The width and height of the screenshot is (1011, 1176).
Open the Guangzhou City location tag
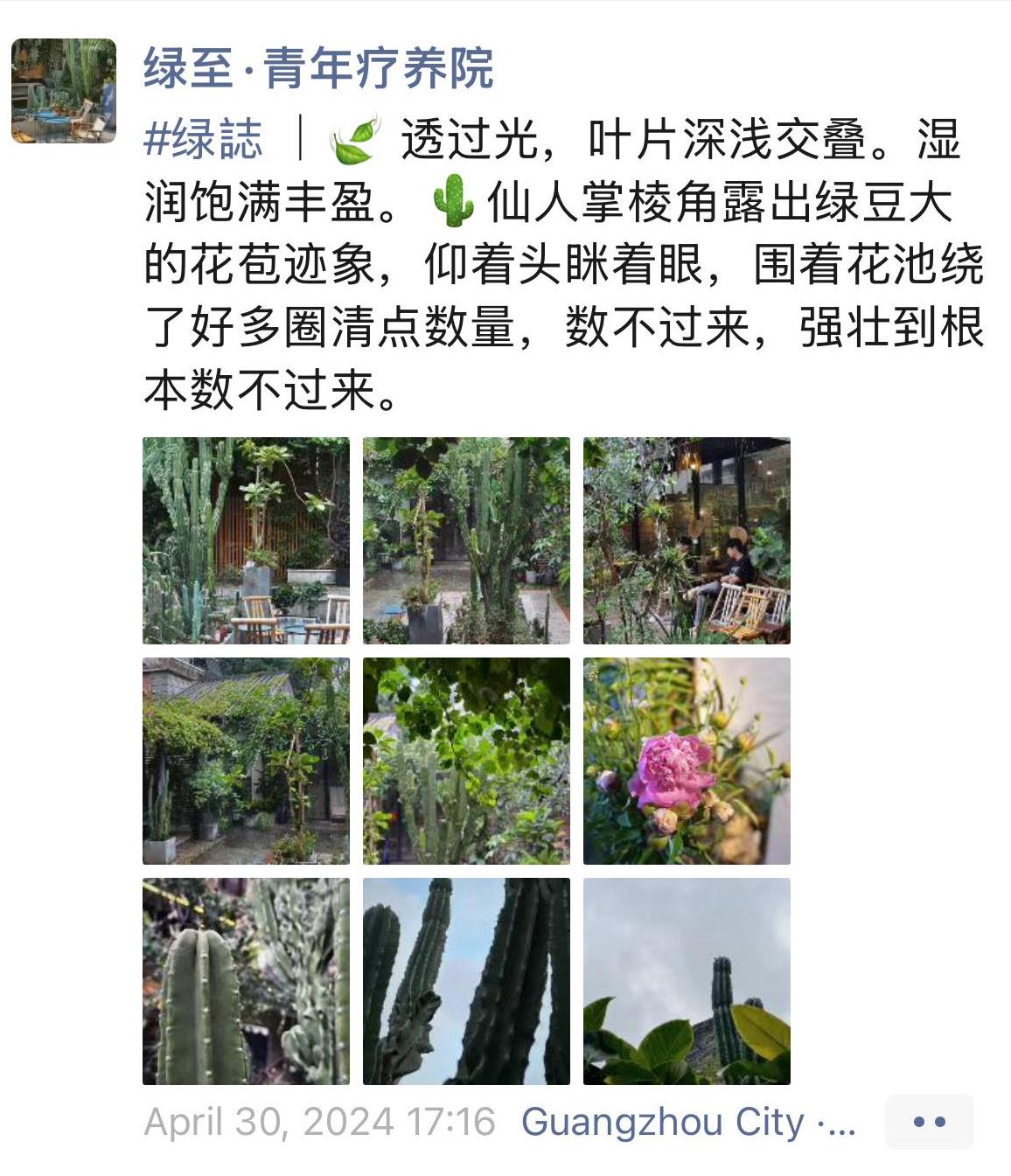click(x=687, y=1122)
